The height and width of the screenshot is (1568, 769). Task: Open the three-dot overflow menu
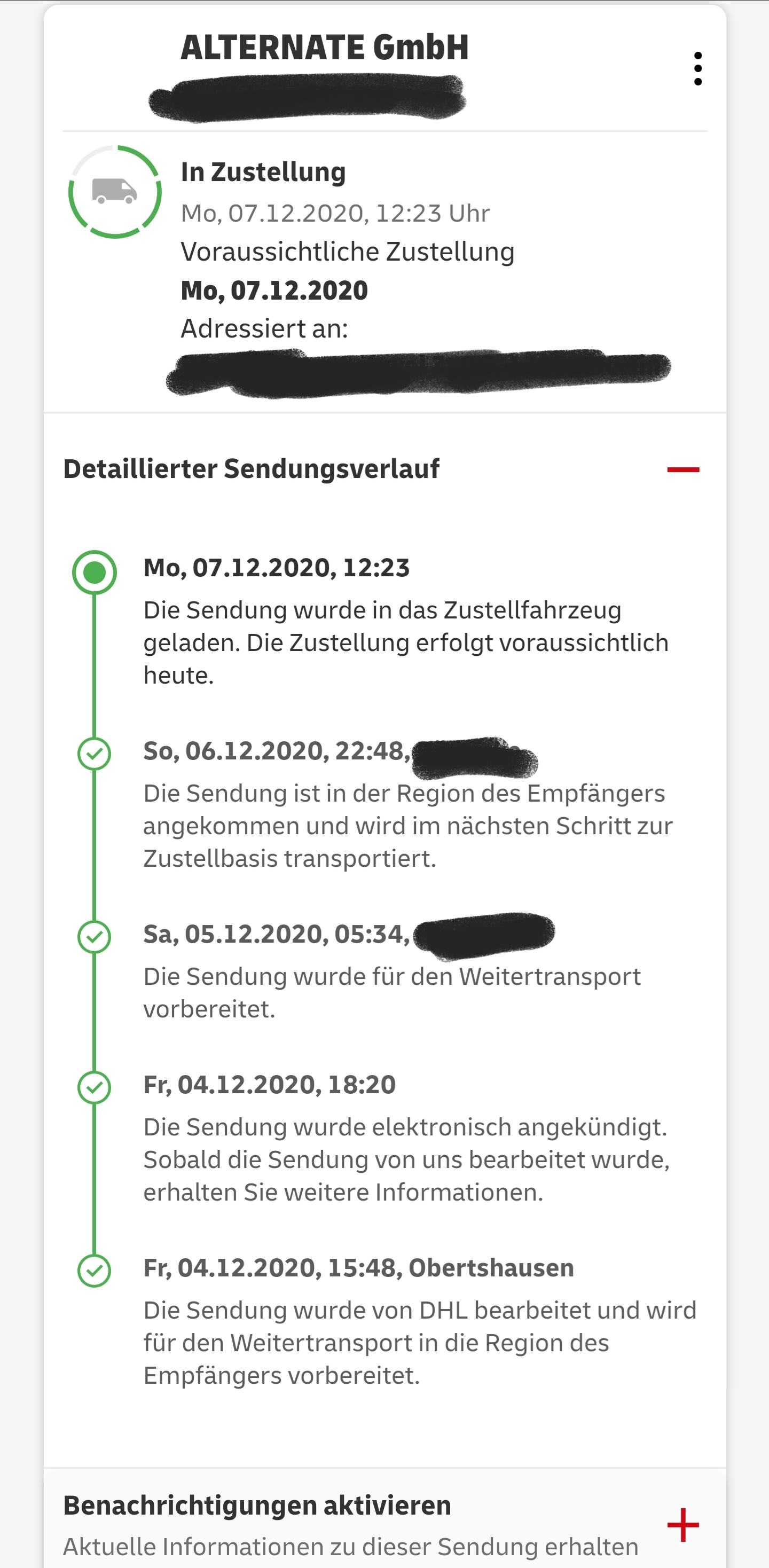(698, 69)
